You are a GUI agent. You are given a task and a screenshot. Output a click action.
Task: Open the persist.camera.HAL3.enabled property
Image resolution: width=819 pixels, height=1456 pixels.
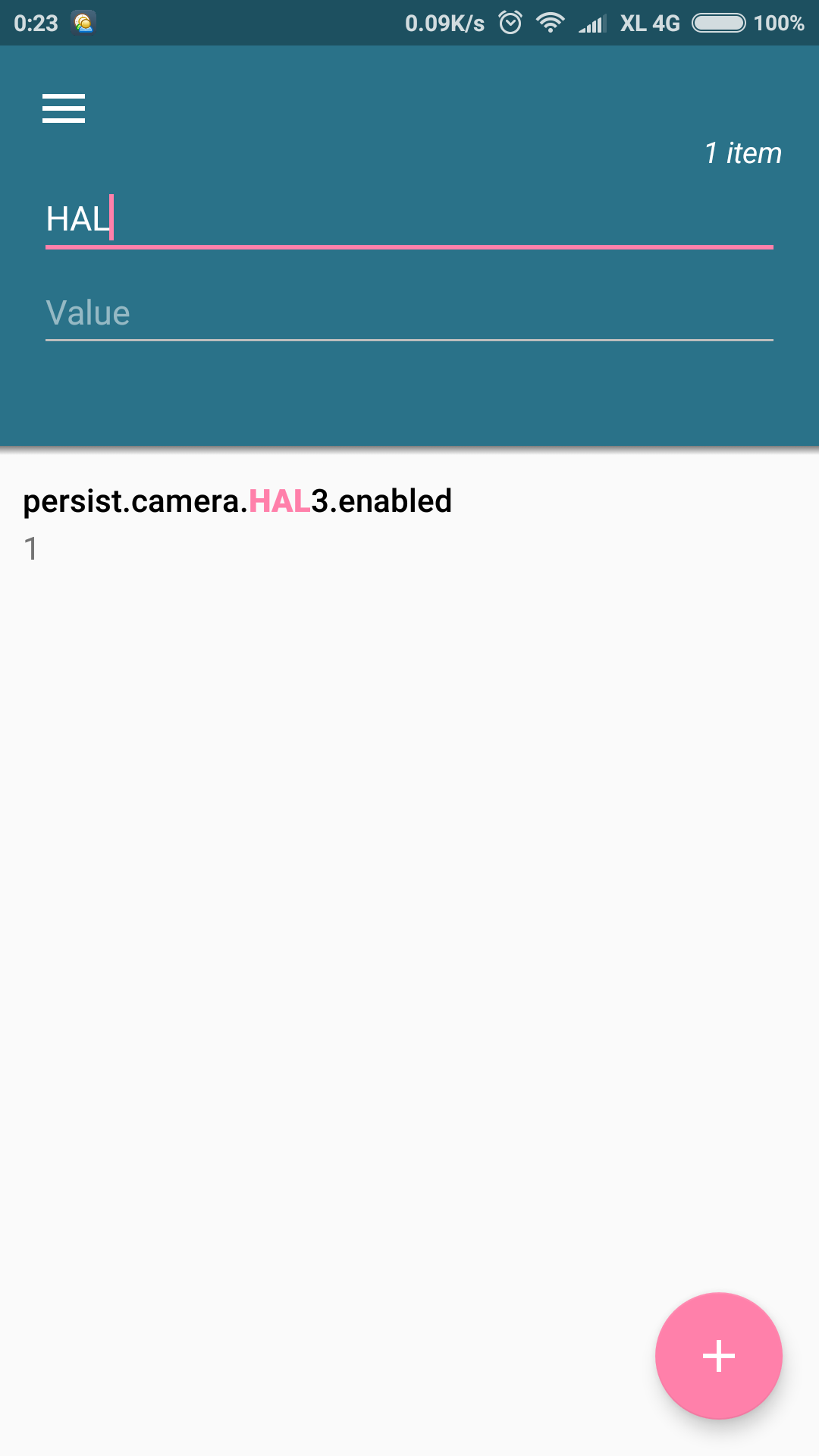coord(238,522)
